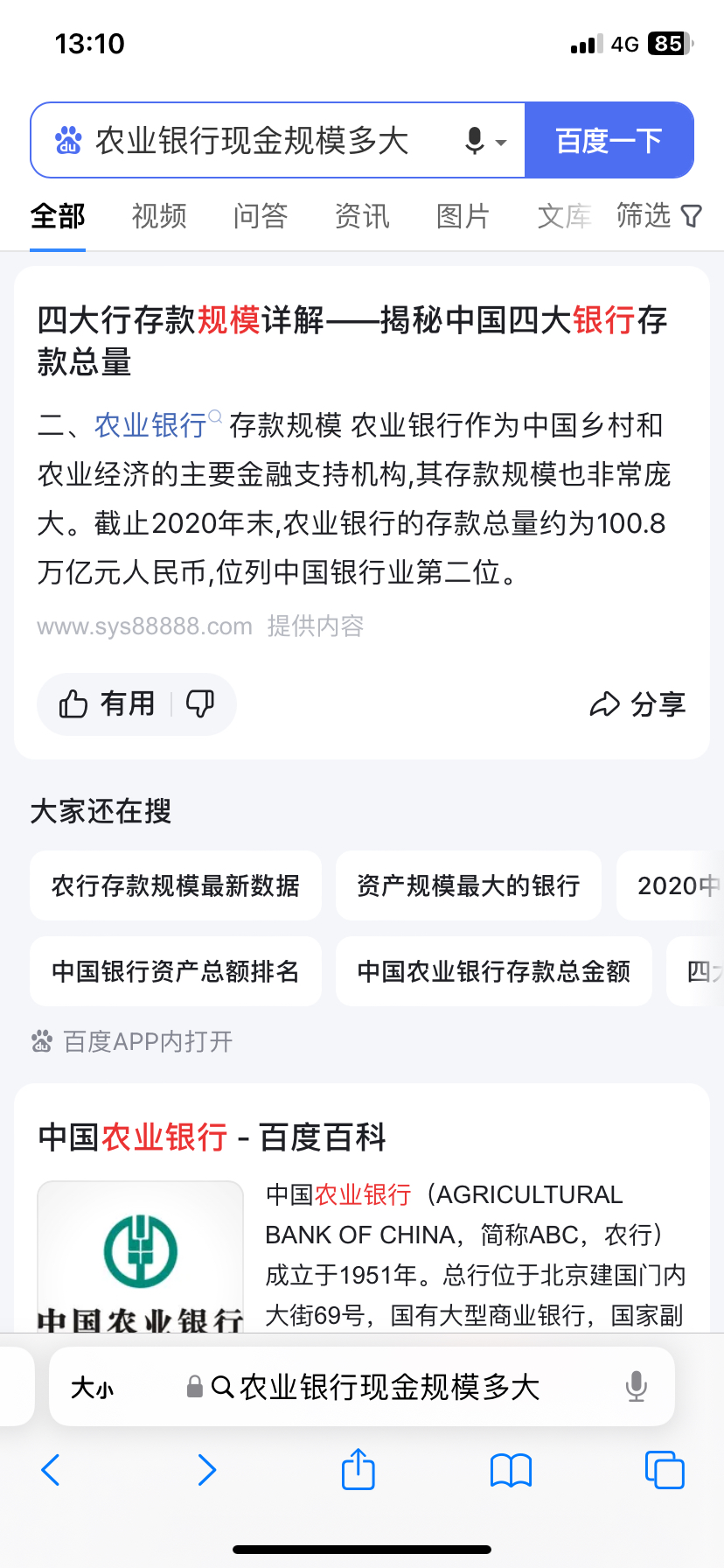This screenshot has height=1568, width=724.
Task: Mark the answer as 有用
Action: point(107,703)
